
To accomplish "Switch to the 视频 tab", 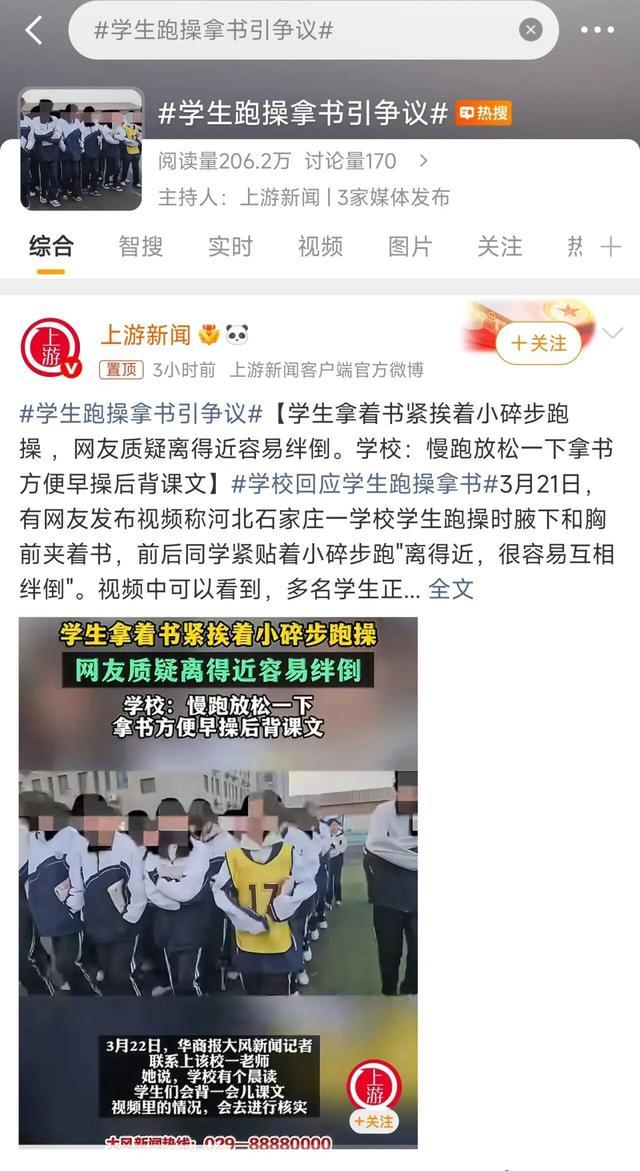I will pos(320,246).
